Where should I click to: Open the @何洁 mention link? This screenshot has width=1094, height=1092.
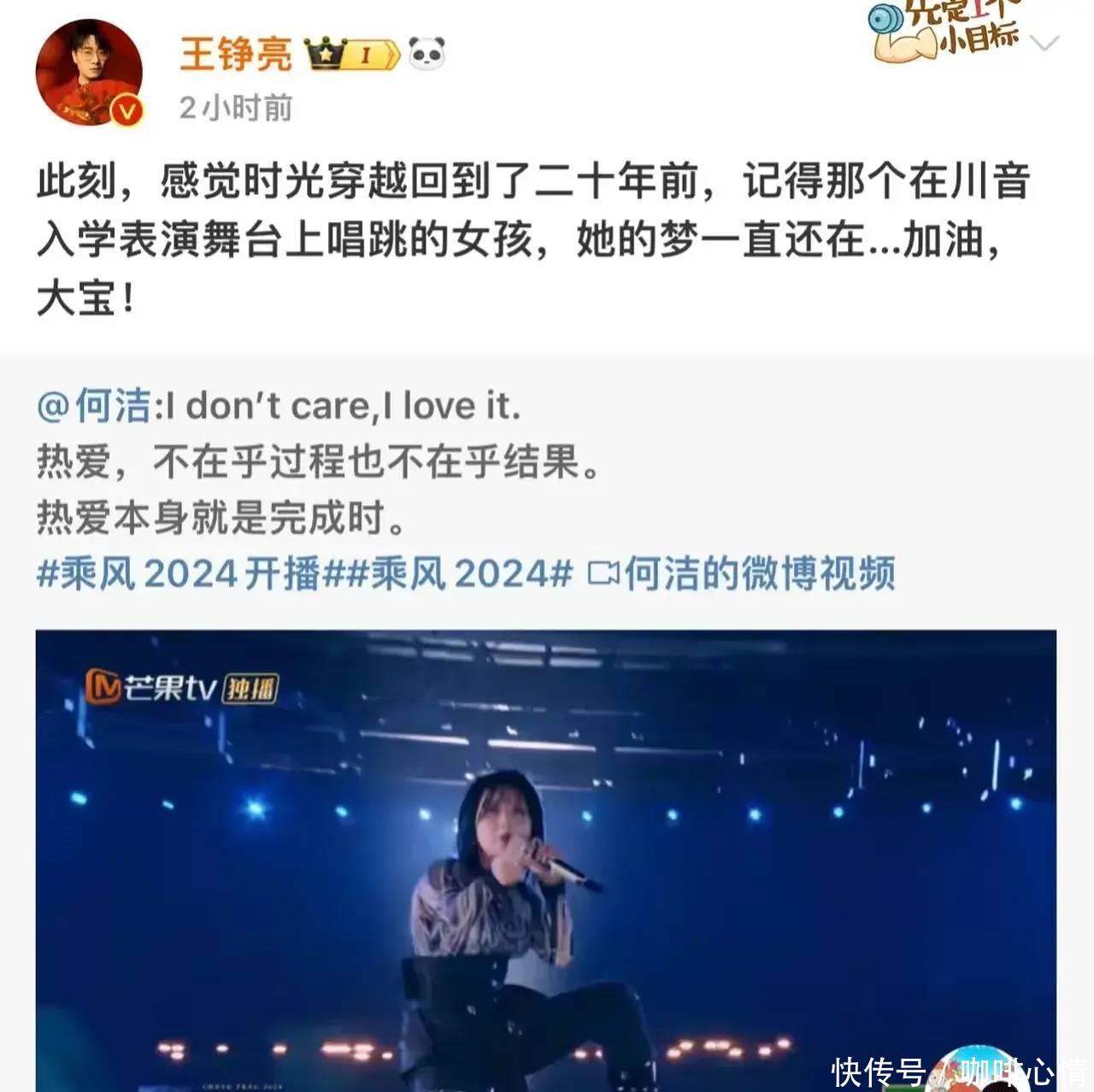pyautogui.click(x=94, y=406)
